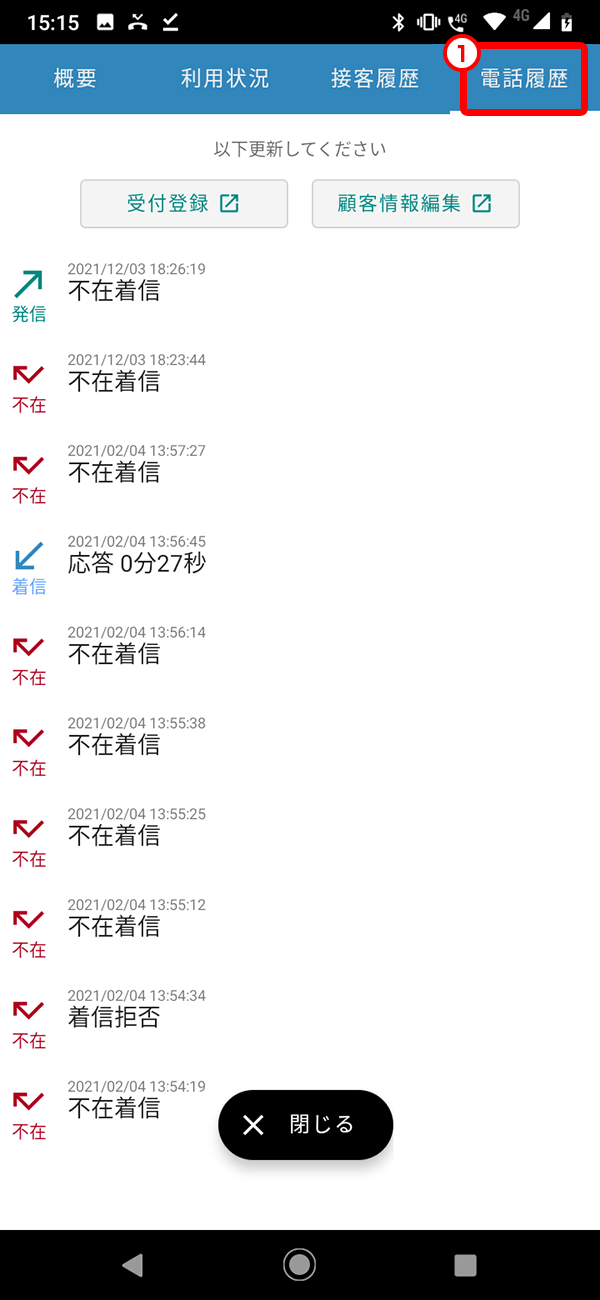Open 受付登録 in external page

pos(184,204)
